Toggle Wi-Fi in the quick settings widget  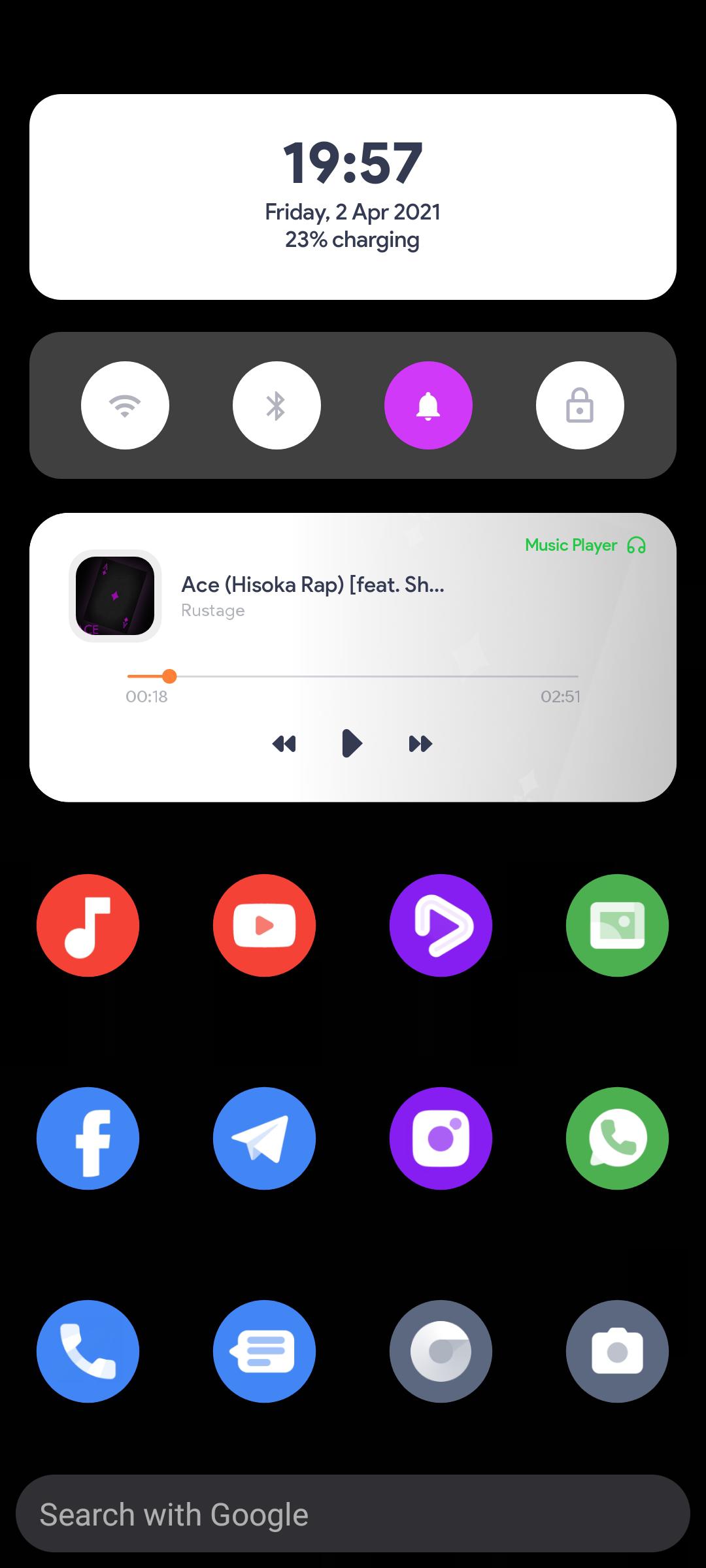tap(125, 405)
